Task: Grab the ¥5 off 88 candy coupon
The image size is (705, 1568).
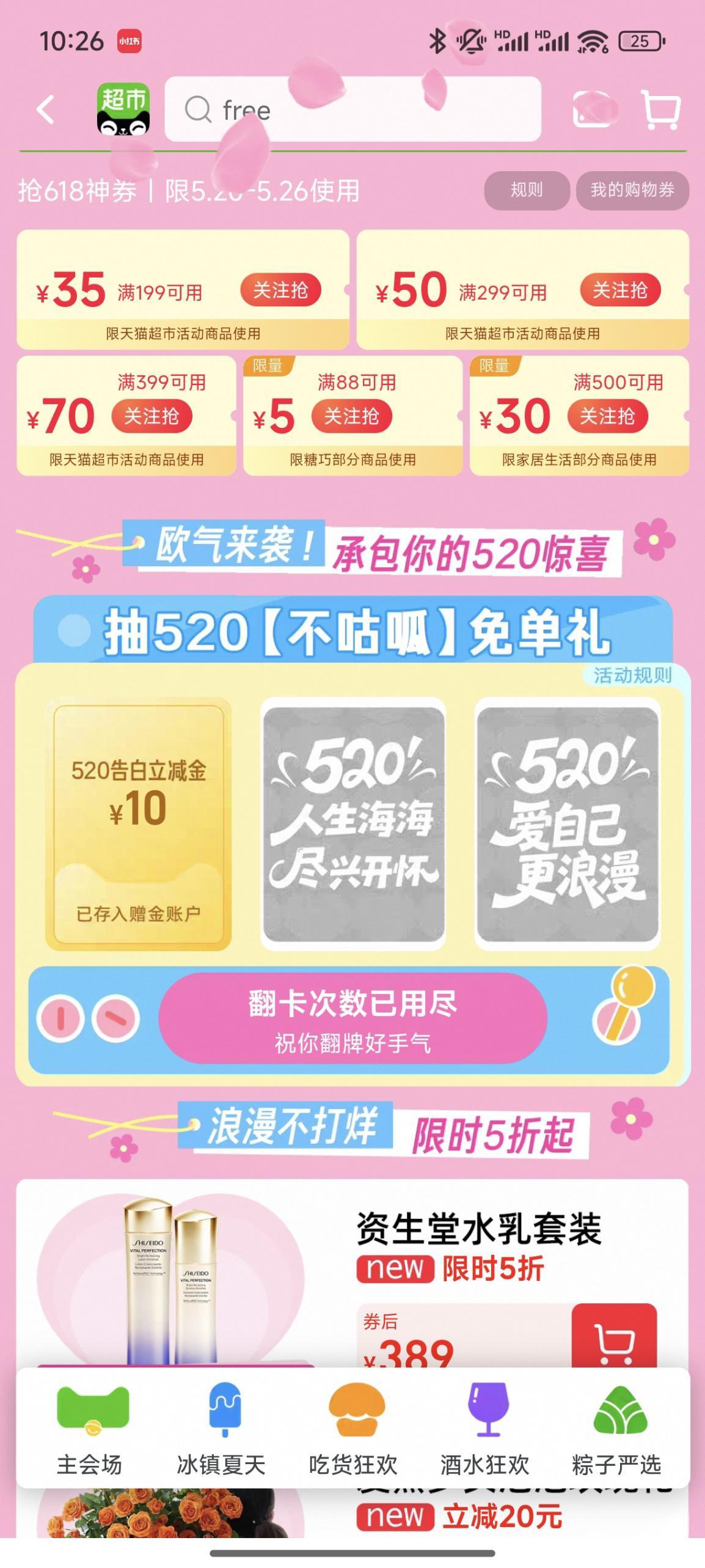Action: pos(351,416)
